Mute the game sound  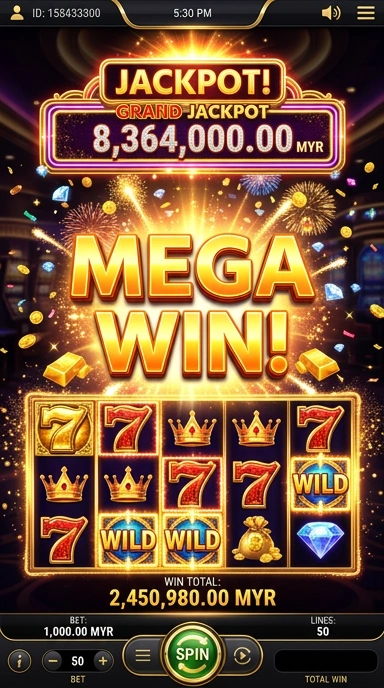(330, 13)
